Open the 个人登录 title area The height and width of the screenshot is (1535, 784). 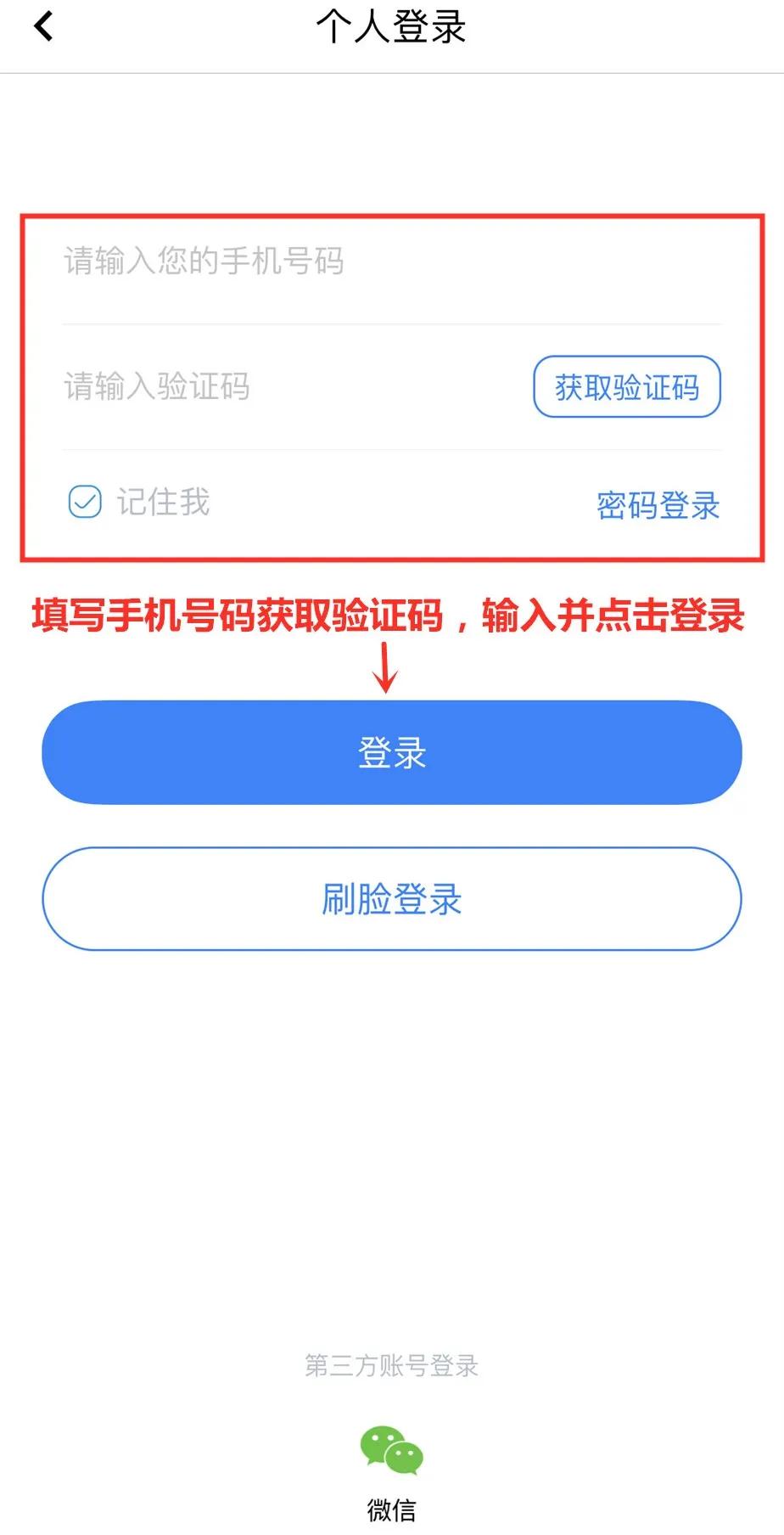(x=391, y=25)
